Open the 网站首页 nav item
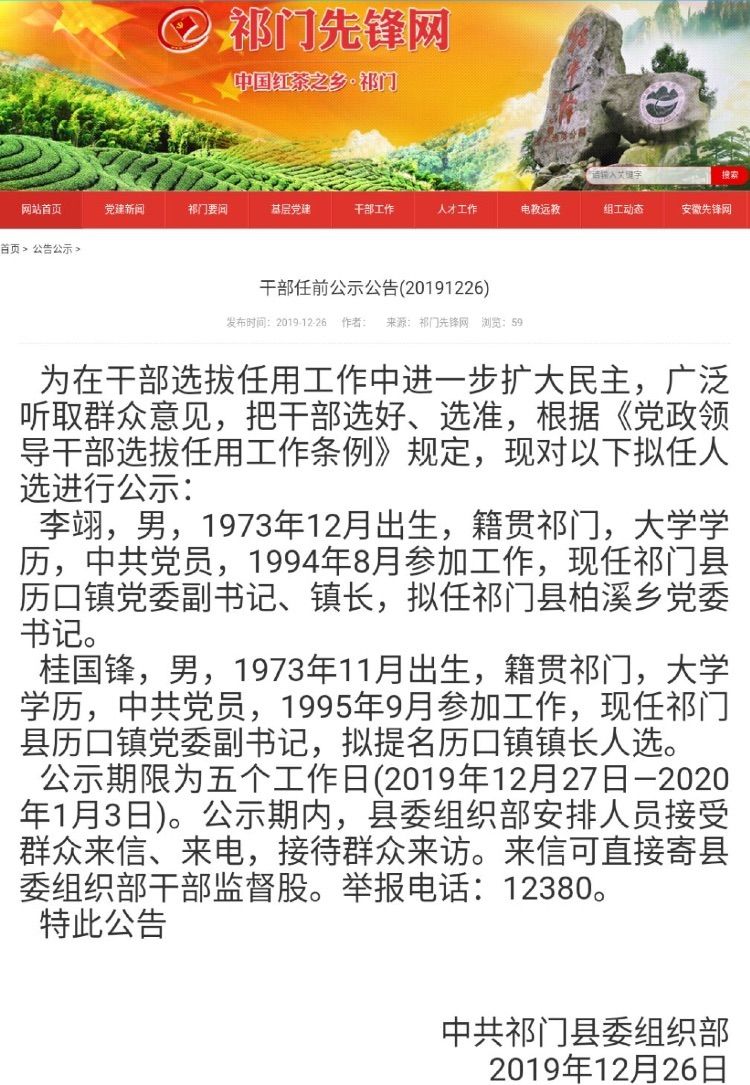The height and width of the screenshot is (1085, 750). point(41,209)
